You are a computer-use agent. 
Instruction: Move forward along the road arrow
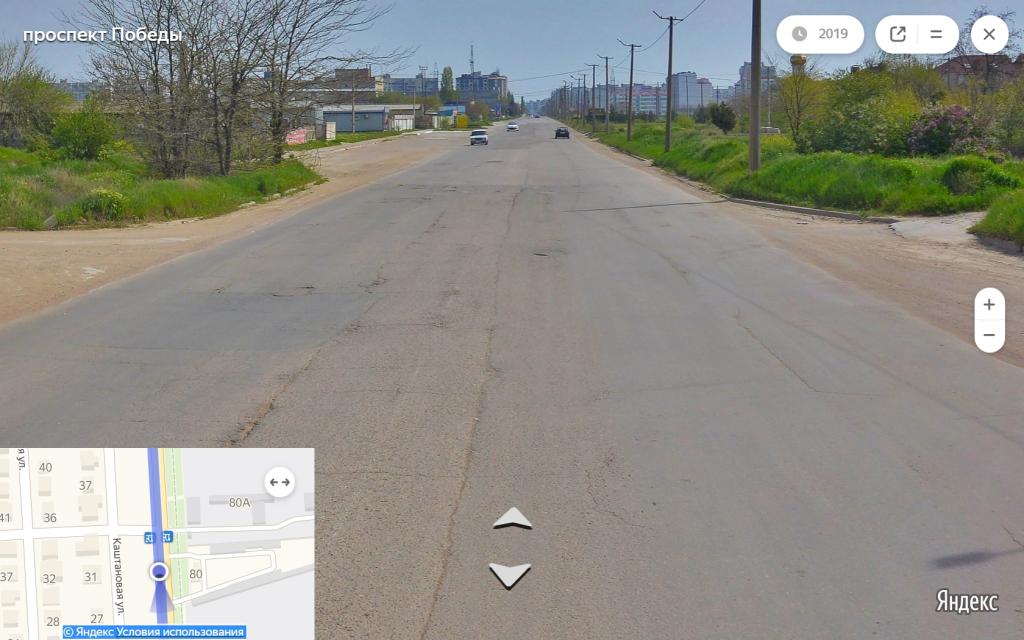pyautogui.click(x=512, y=518)
